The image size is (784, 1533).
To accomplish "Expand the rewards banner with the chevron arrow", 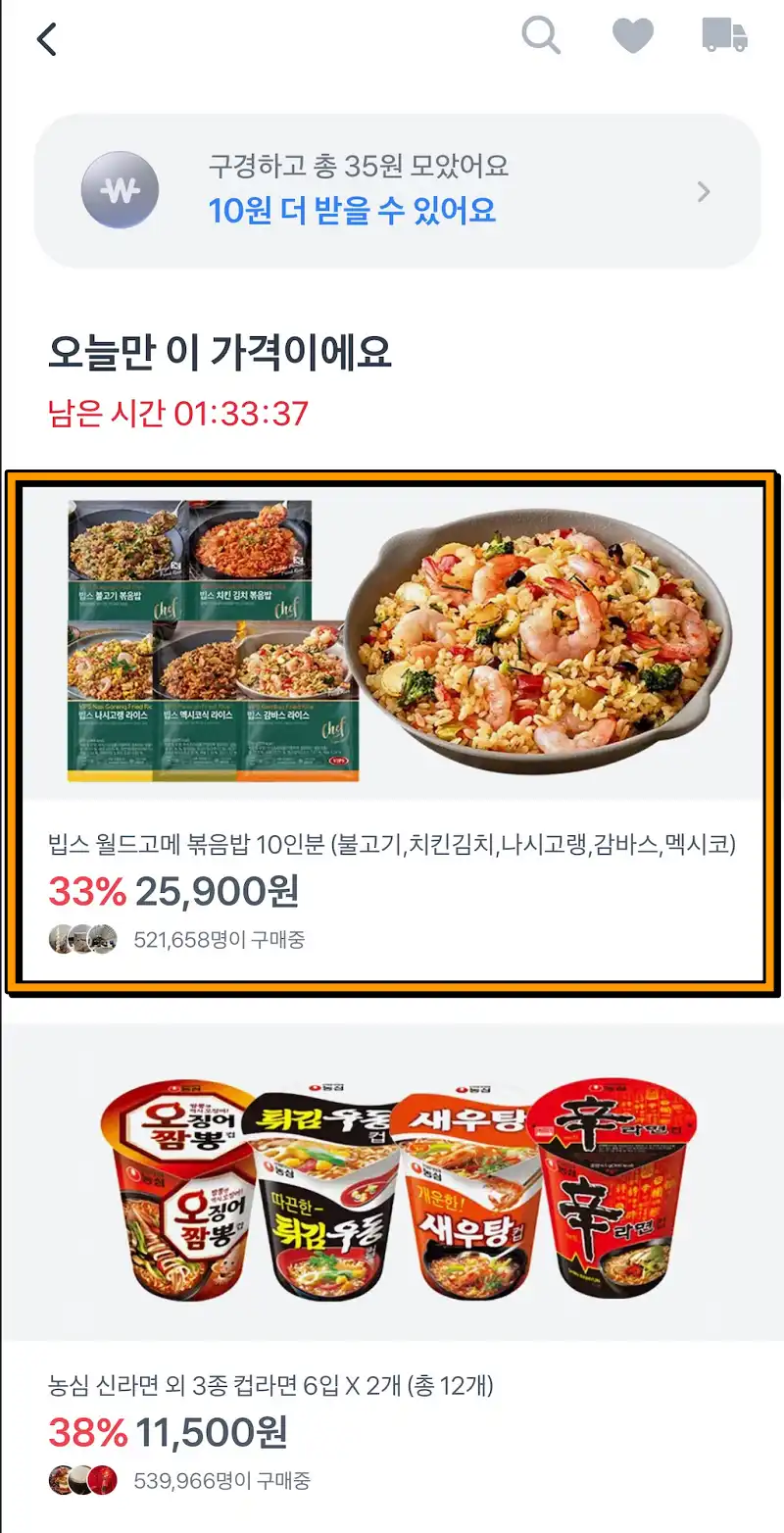I will [703, 191].
